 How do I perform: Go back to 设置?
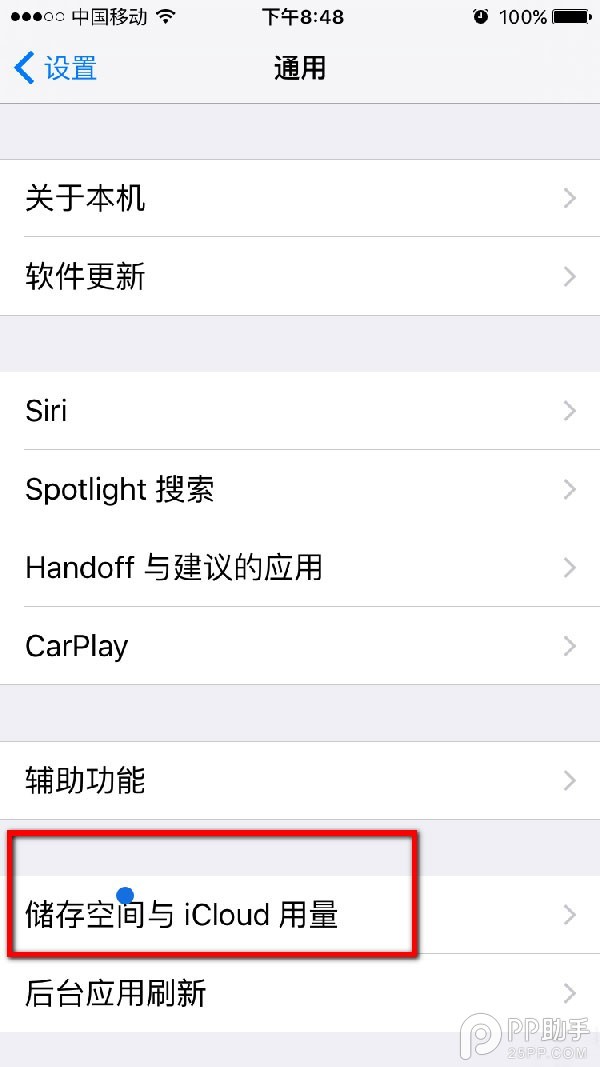(57, 69)
